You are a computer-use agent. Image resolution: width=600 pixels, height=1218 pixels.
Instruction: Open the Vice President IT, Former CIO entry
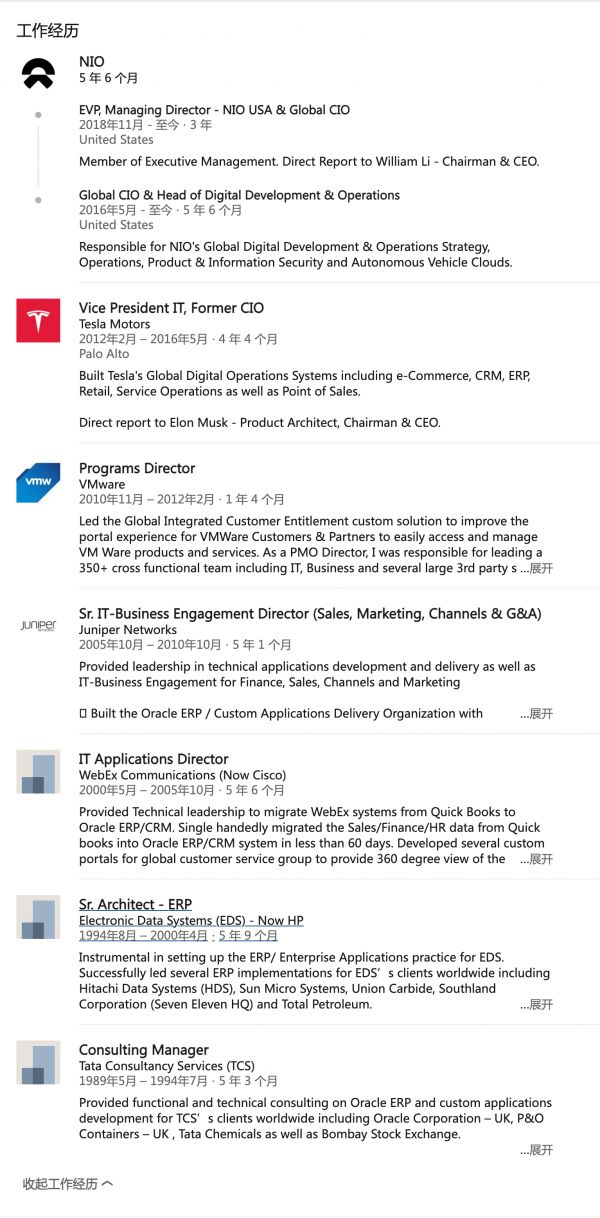tap(171, 308)
